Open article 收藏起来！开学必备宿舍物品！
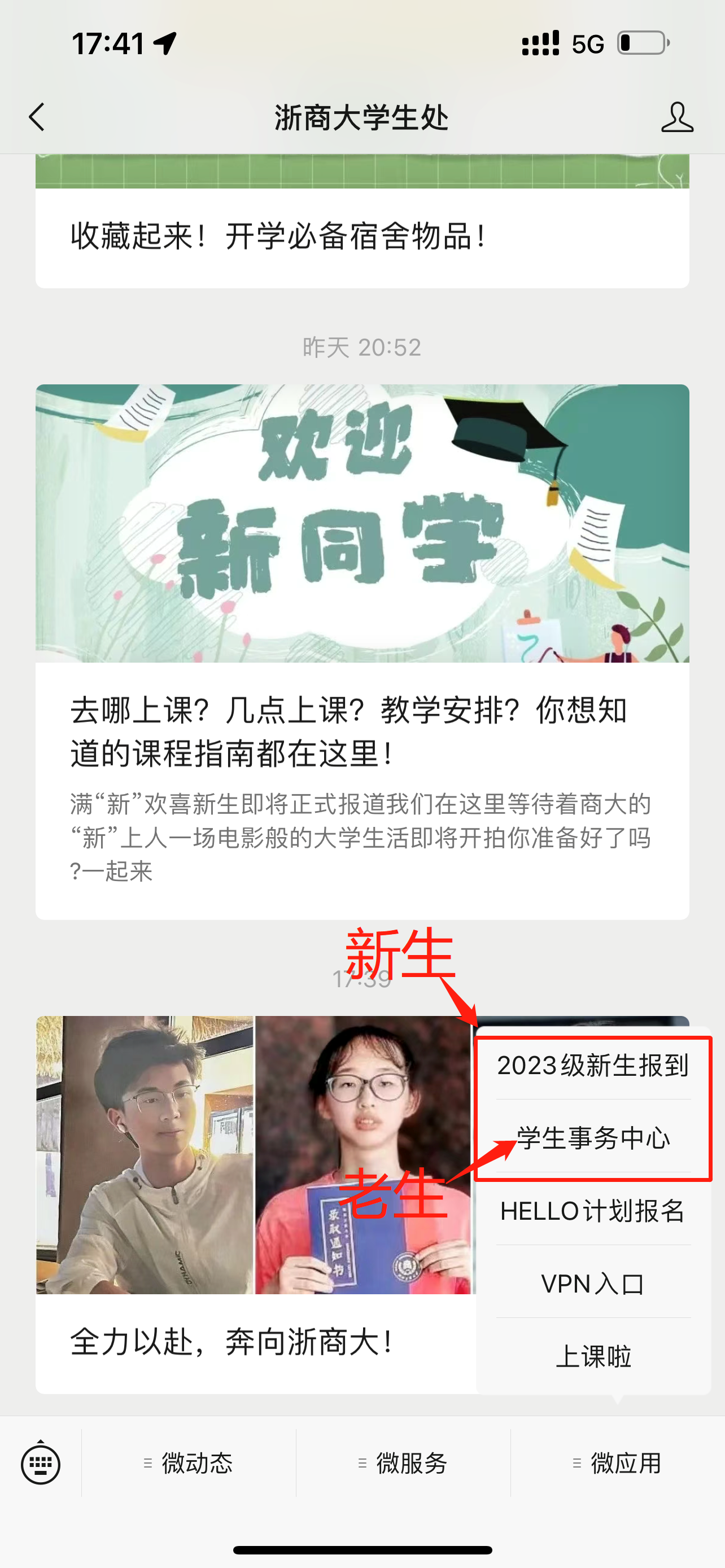Viewport: 725px width, 1568px height. point(278,236)
